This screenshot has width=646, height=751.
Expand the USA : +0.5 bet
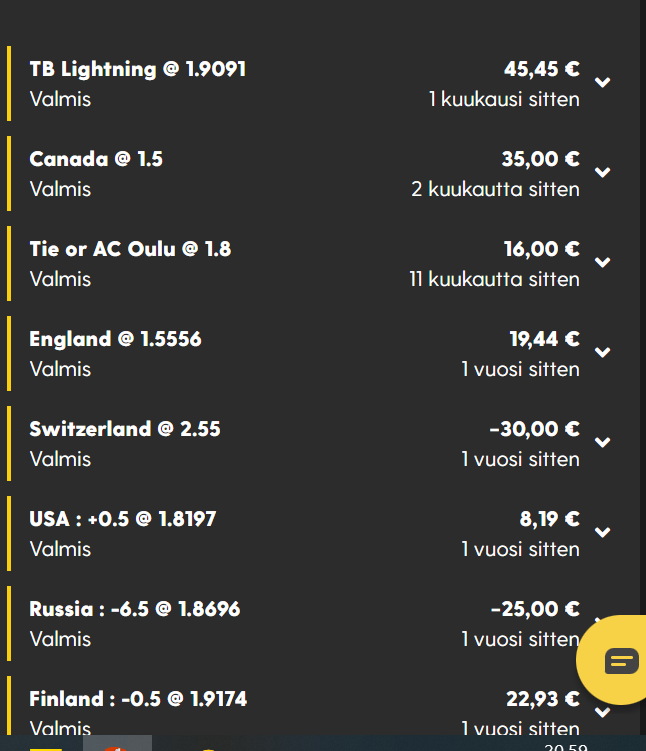[602, 533]
